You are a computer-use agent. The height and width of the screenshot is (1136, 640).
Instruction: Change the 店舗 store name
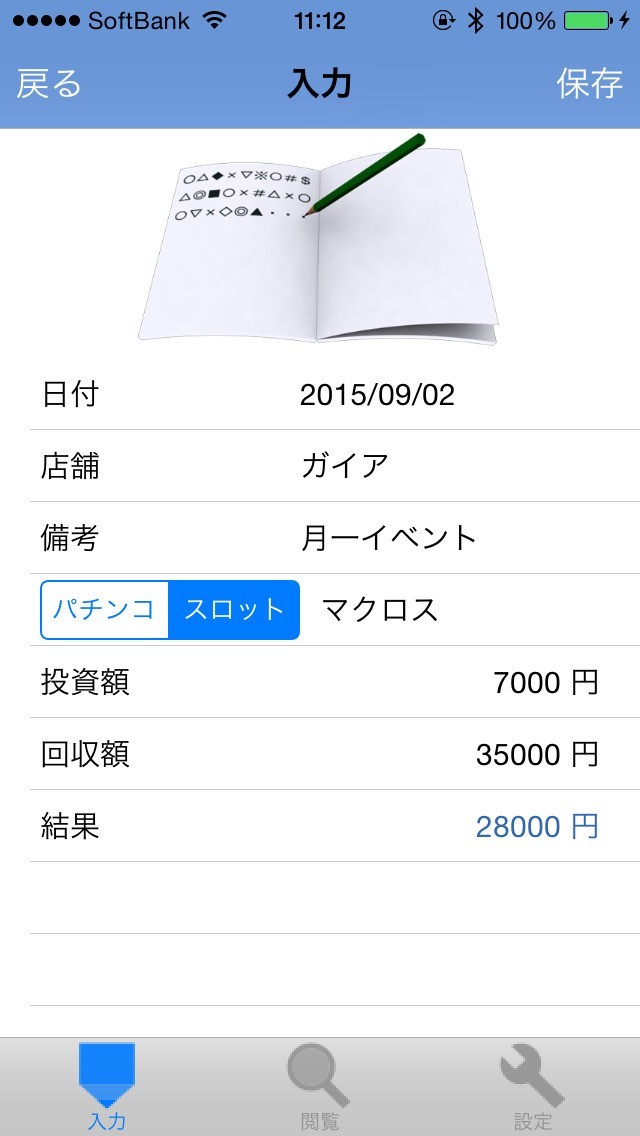pyautogui.click(x=345, y=466)
